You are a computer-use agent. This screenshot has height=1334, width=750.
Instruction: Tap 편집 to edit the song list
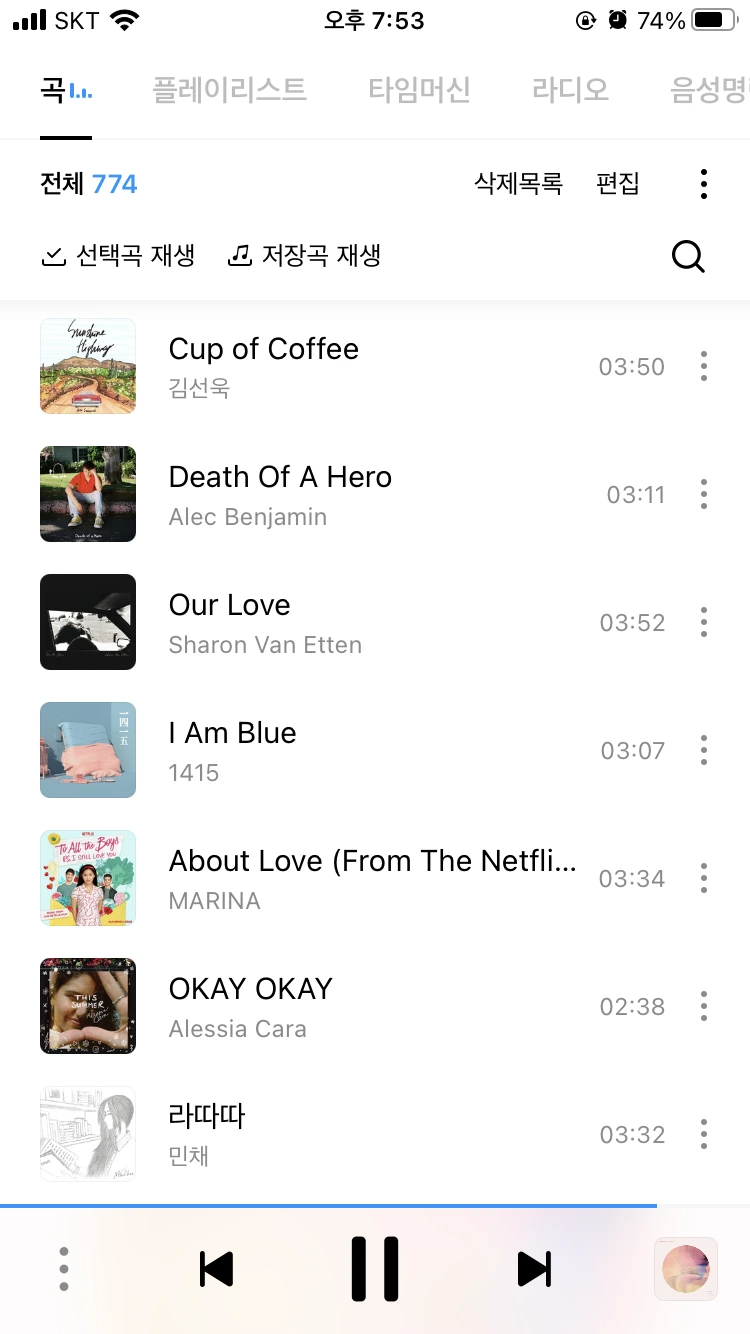[x=617, y=184]
